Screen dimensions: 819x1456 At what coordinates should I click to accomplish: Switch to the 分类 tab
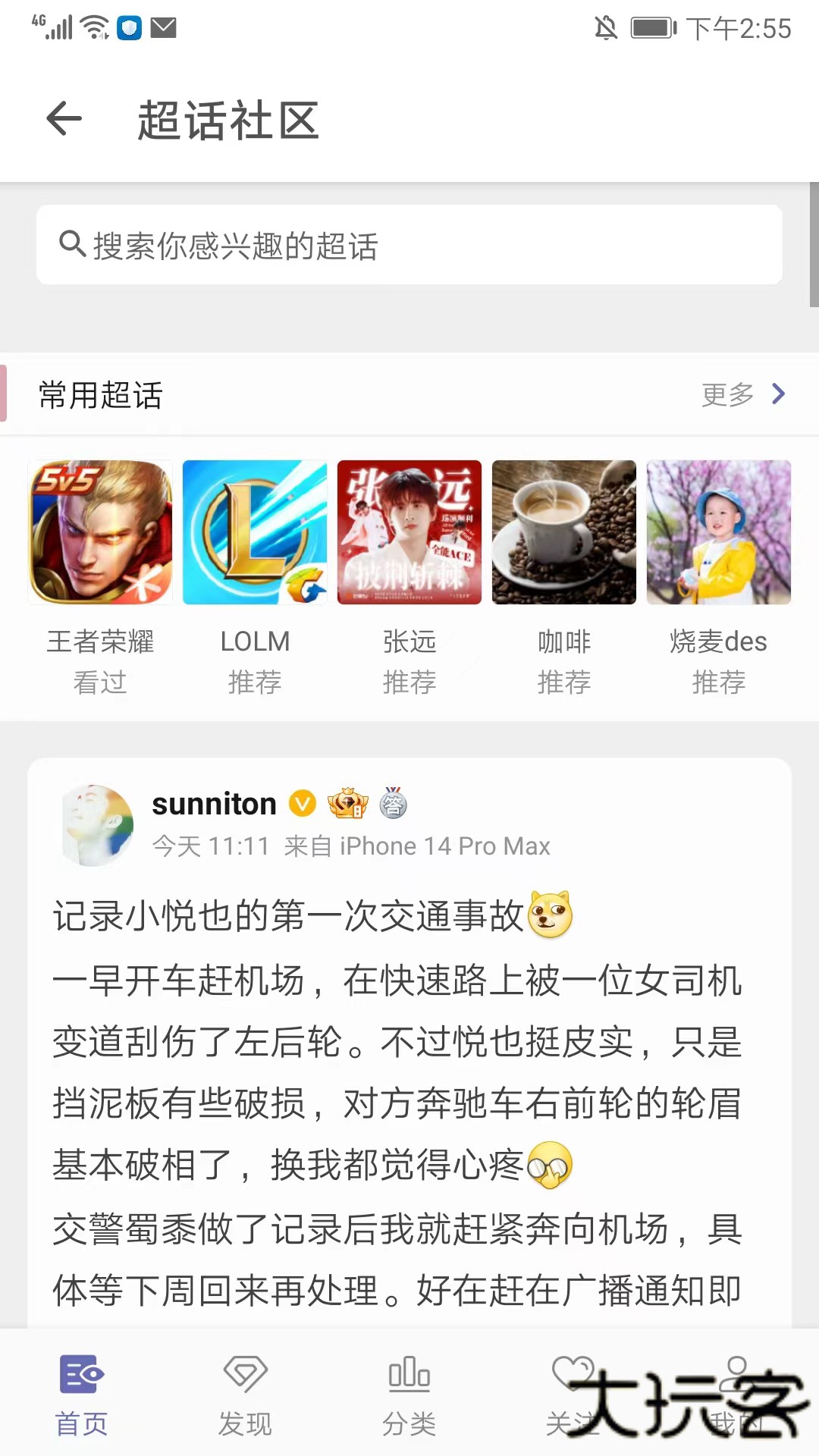click(409, 1394)
